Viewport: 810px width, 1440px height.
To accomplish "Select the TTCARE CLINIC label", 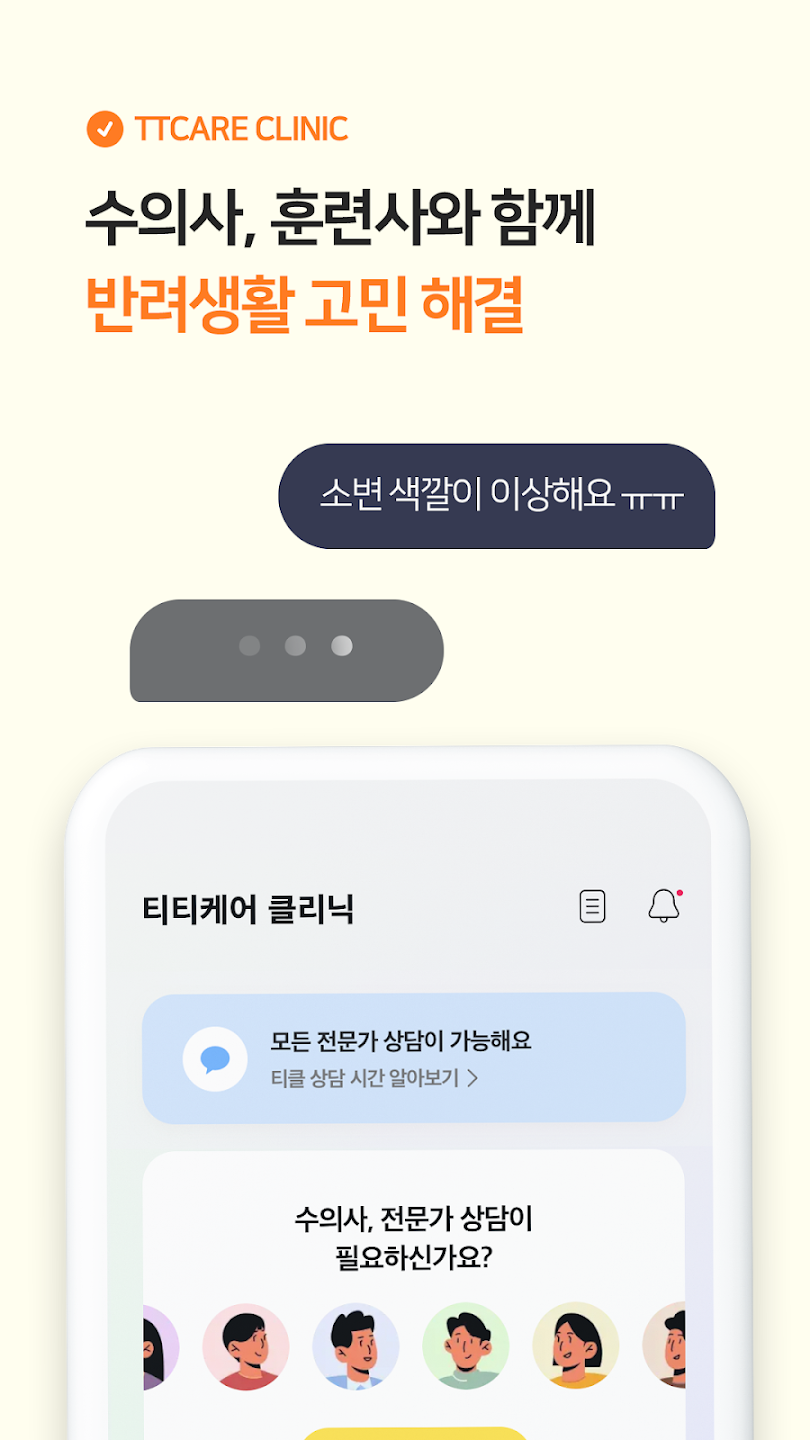I will [x=240, y=128].
